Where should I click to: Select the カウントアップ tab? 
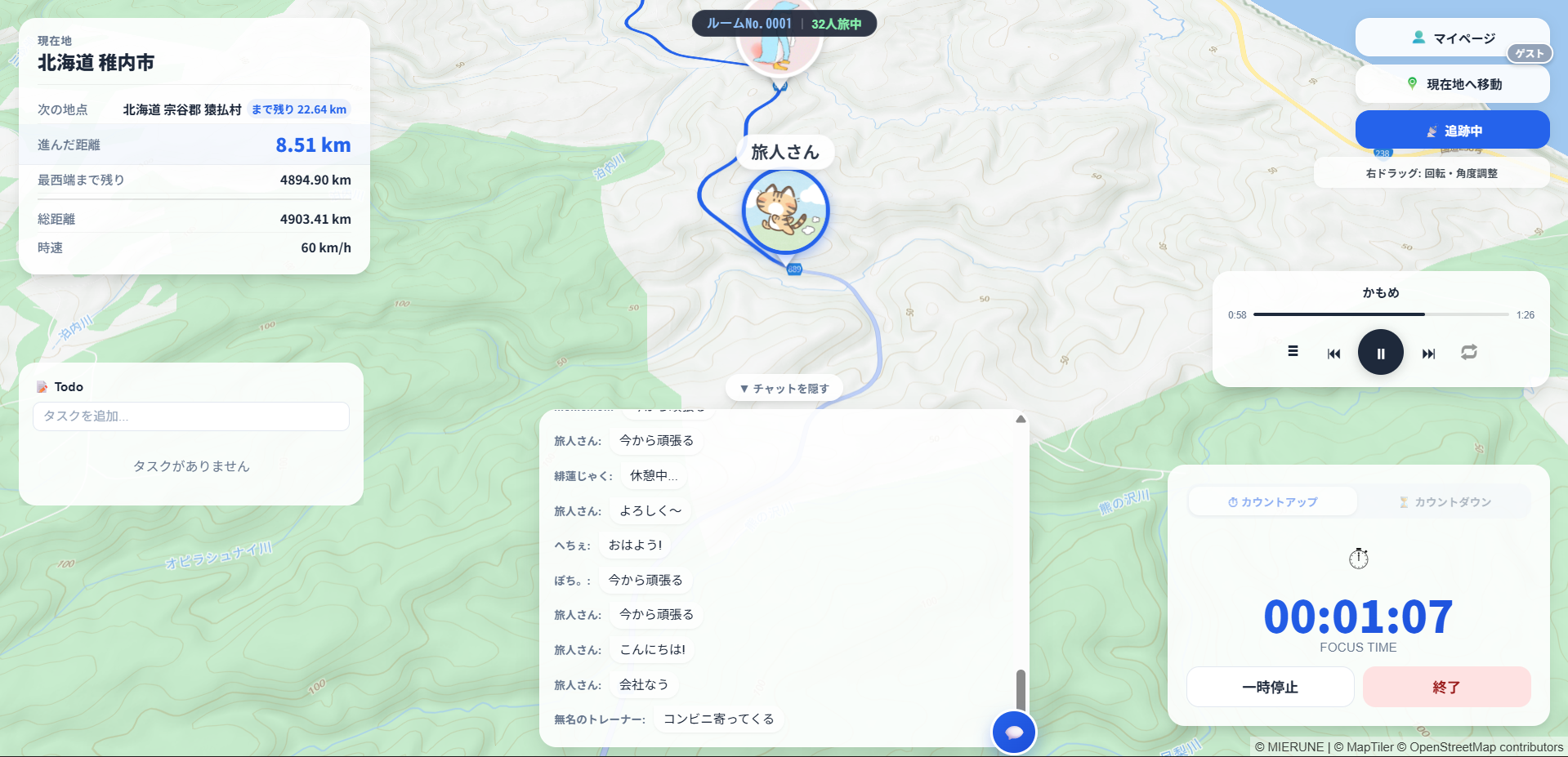pyautogui.click(x=1272, y=501)
